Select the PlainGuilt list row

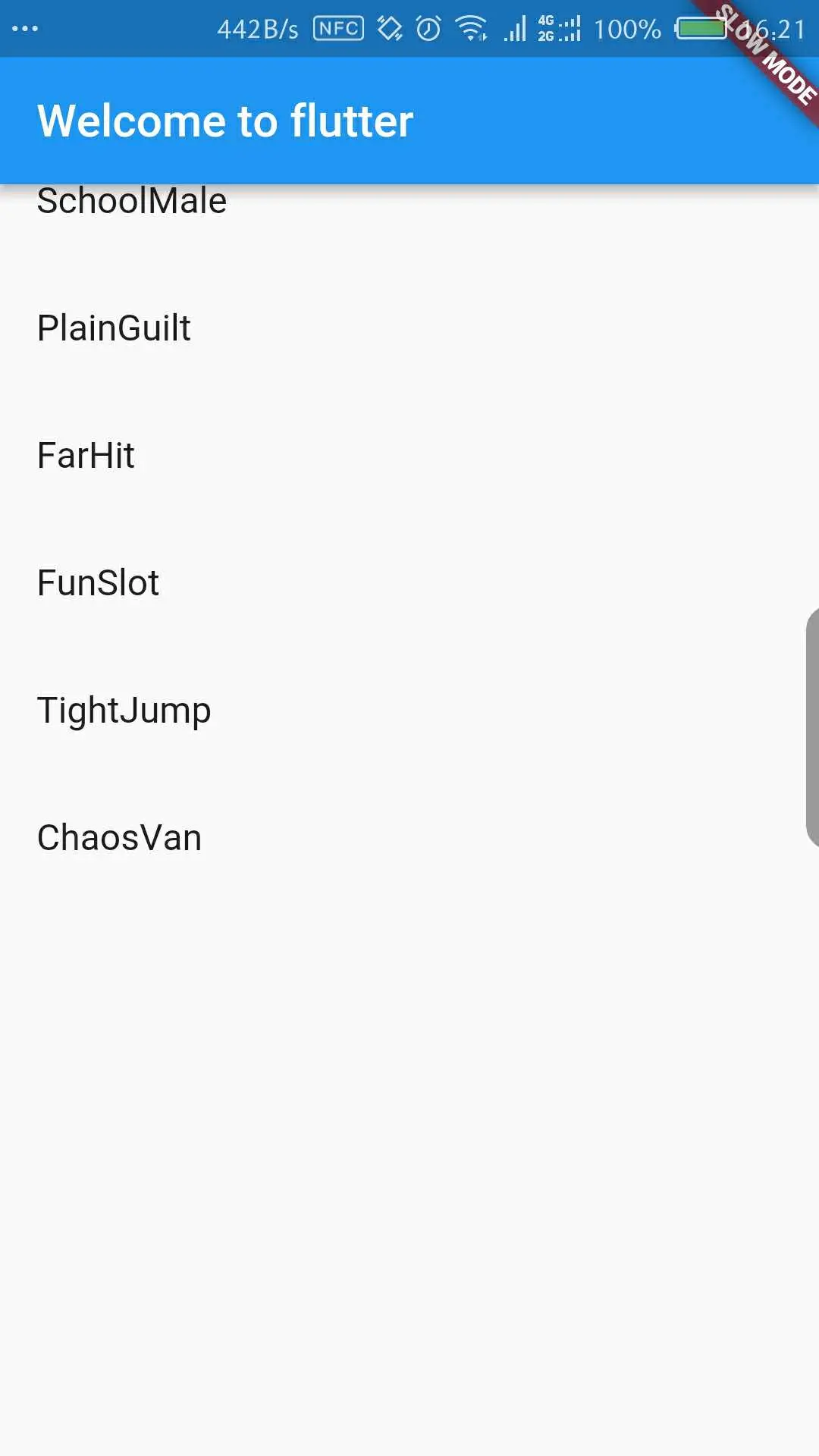coord(114,328)
